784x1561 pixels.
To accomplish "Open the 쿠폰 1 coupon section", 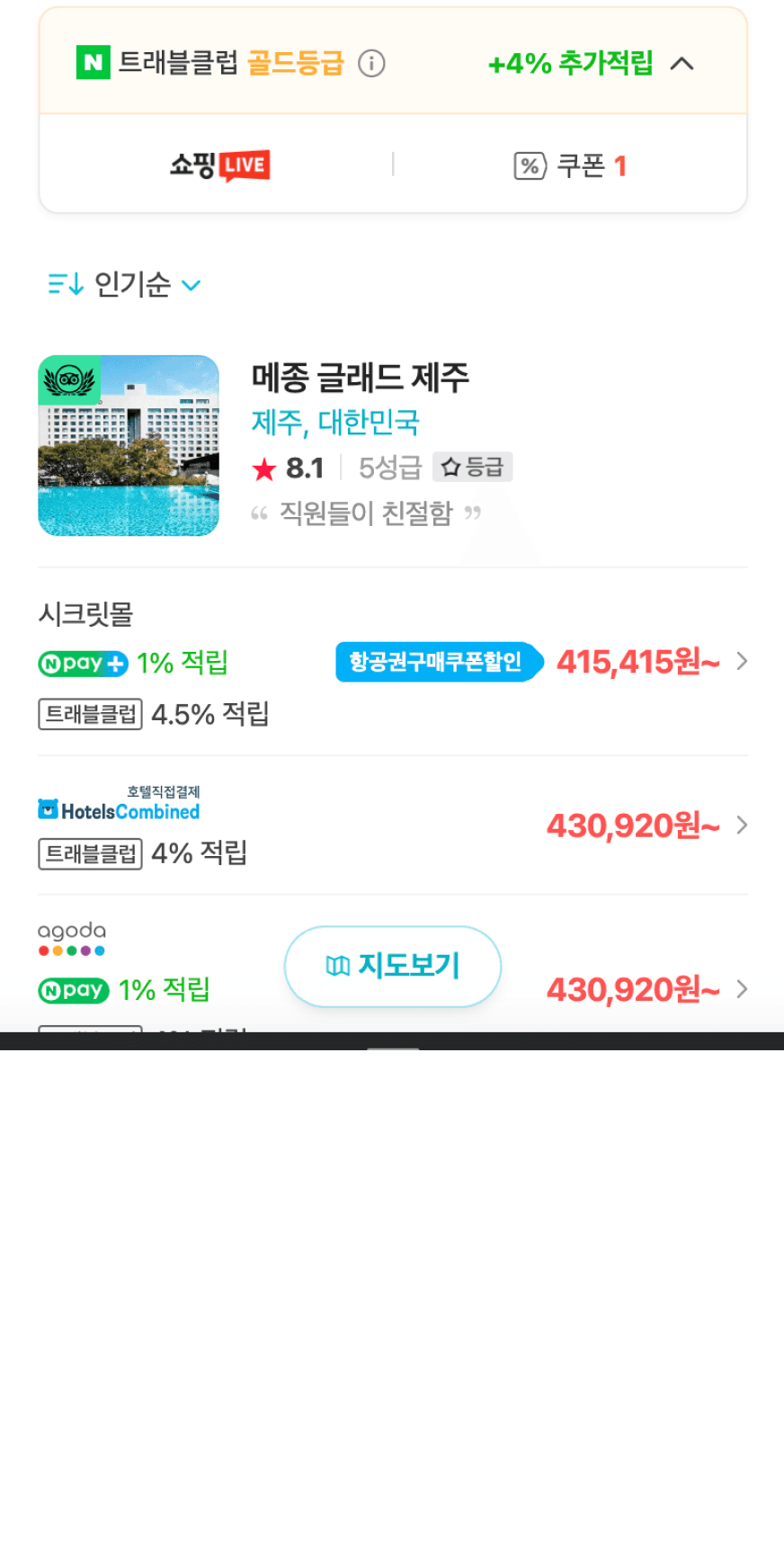I will (570, 166).
